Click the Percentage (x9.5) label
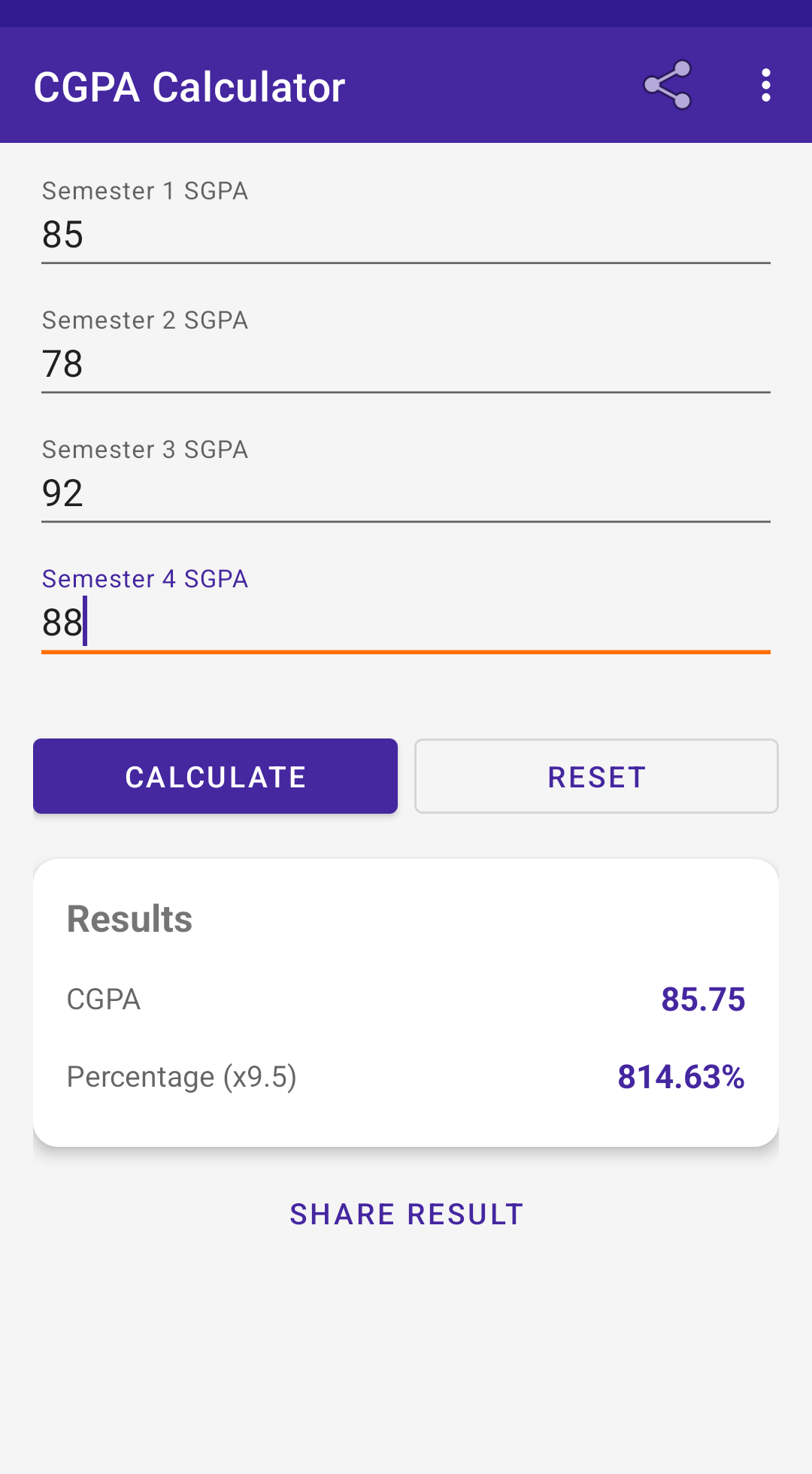 pos(181,1077)
